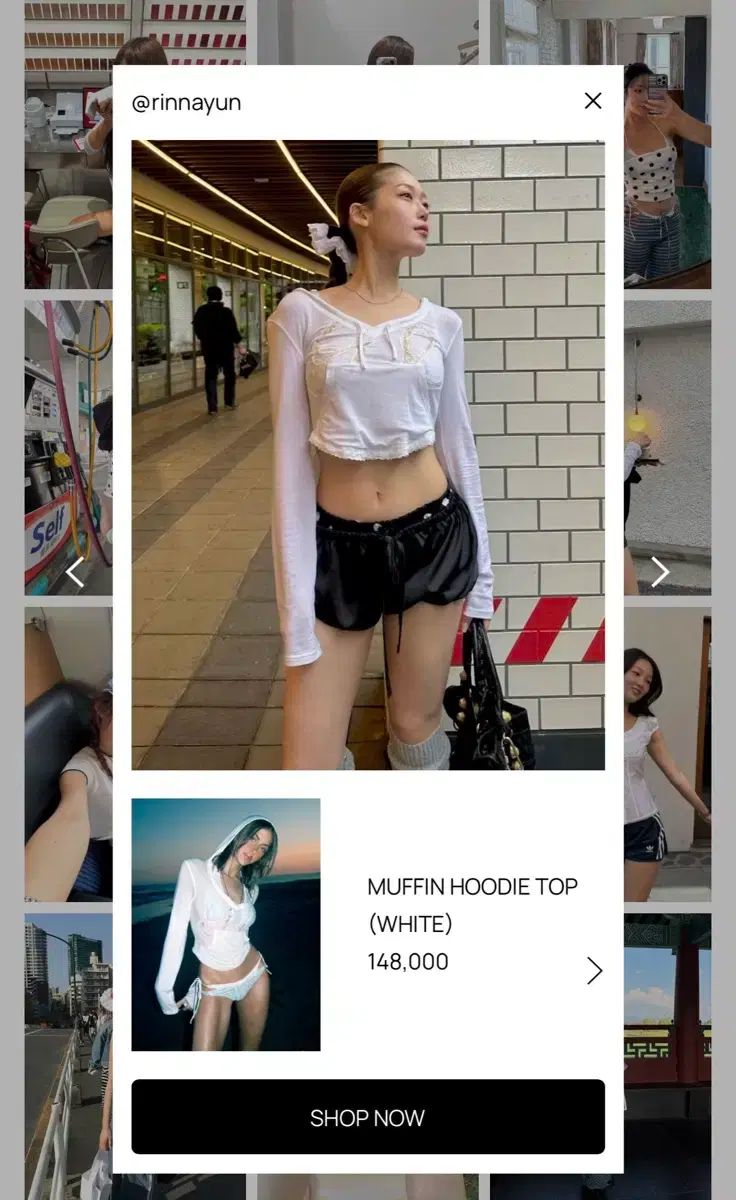Viewport: 736px width, 1200px height.
Task: Tap the SHOP NOW button
Action: [x=367, y=1117]
